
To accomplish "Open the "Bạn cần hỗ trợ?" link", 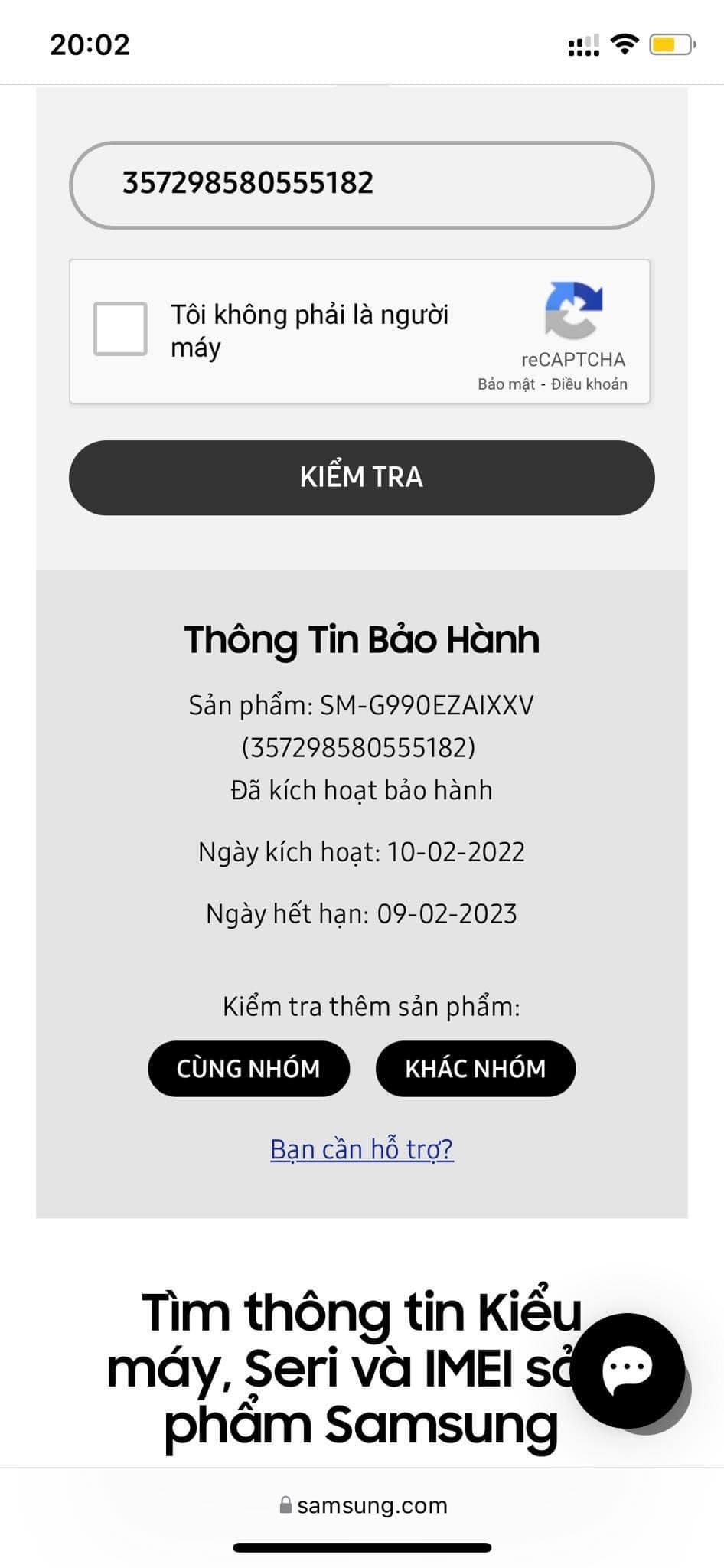I will [362, 1148].
